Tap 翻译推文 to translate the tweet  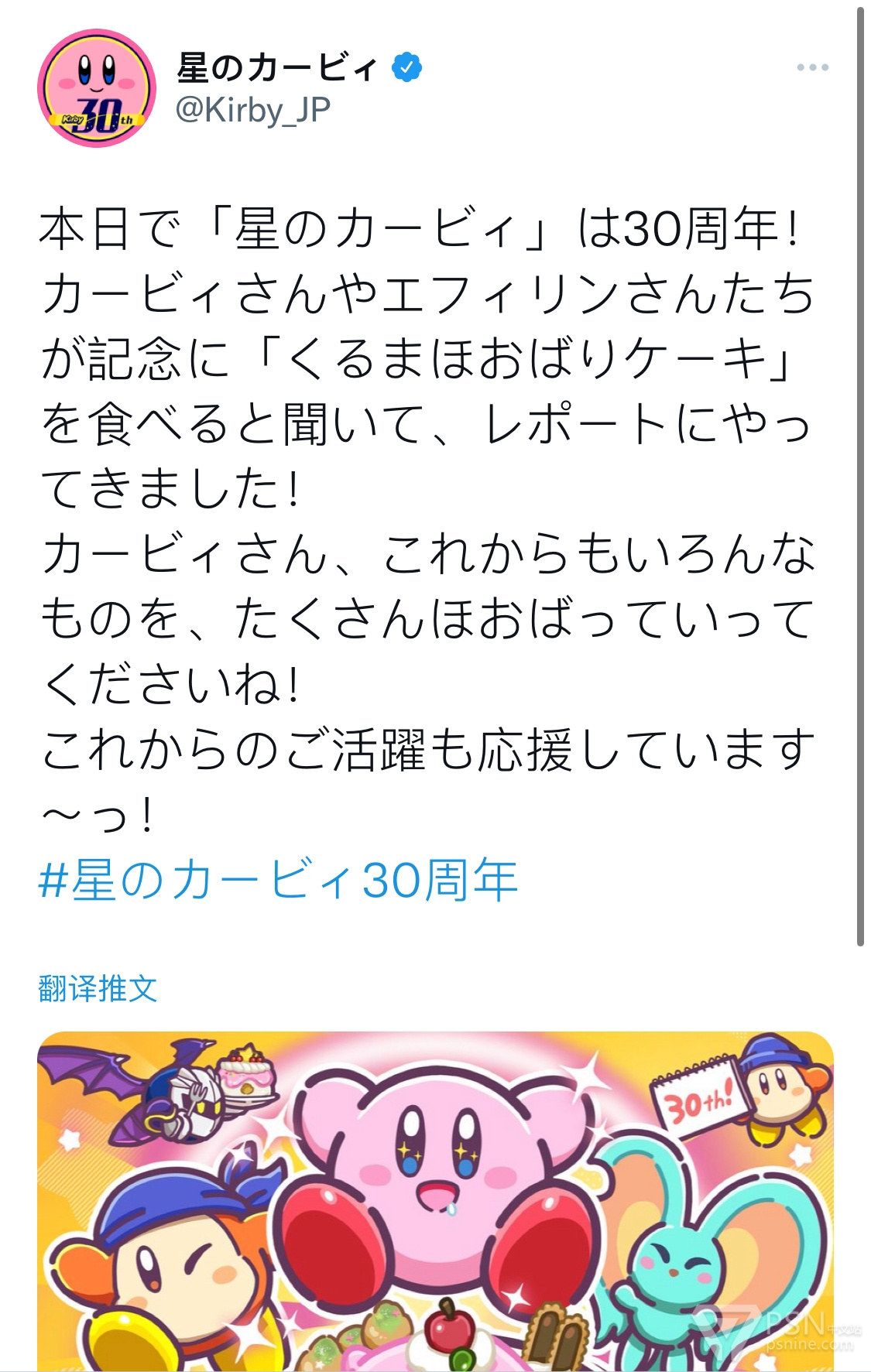point(98,988)
